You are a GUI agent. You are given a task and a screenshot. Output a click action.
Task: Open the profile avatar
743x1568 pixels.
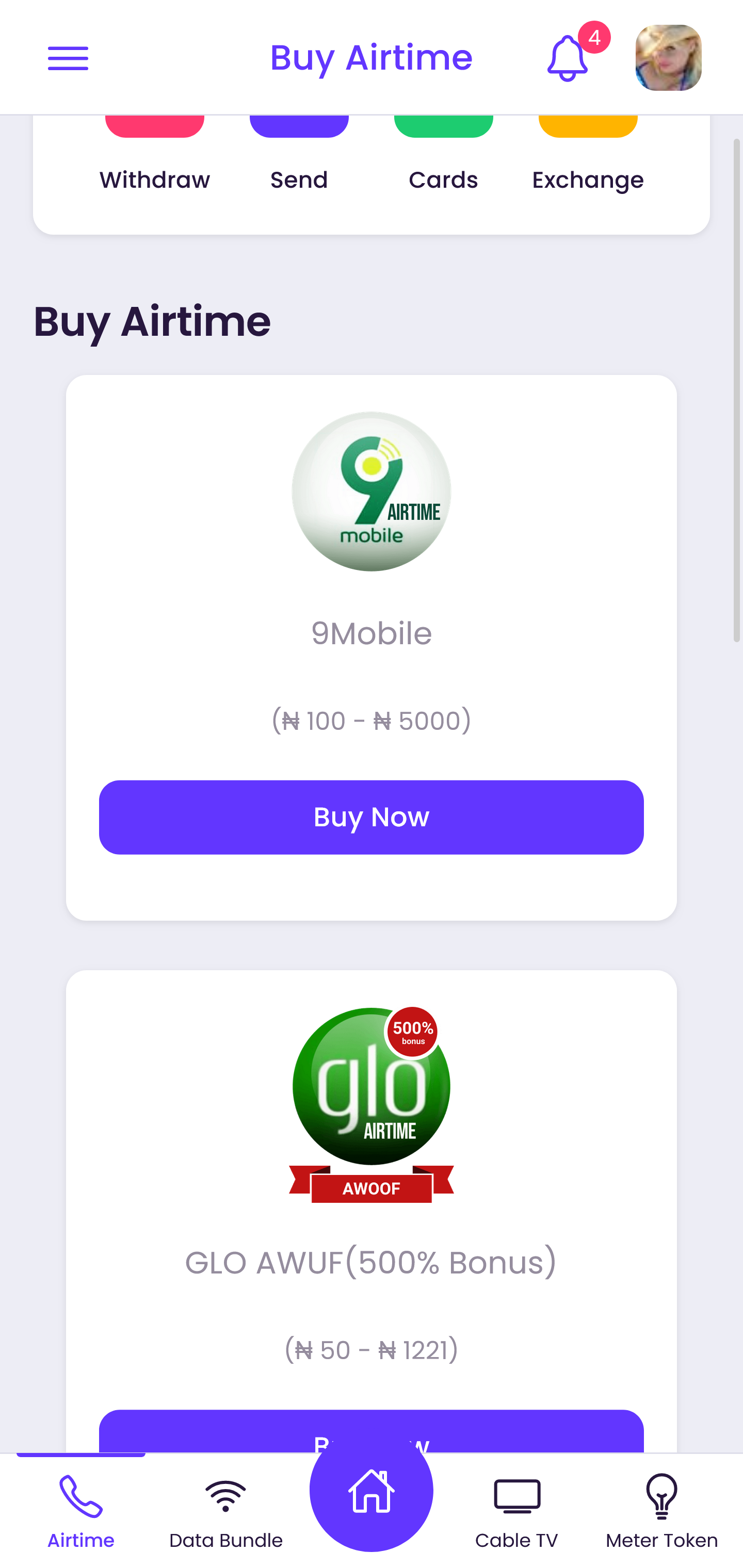[x=668, y=58]
